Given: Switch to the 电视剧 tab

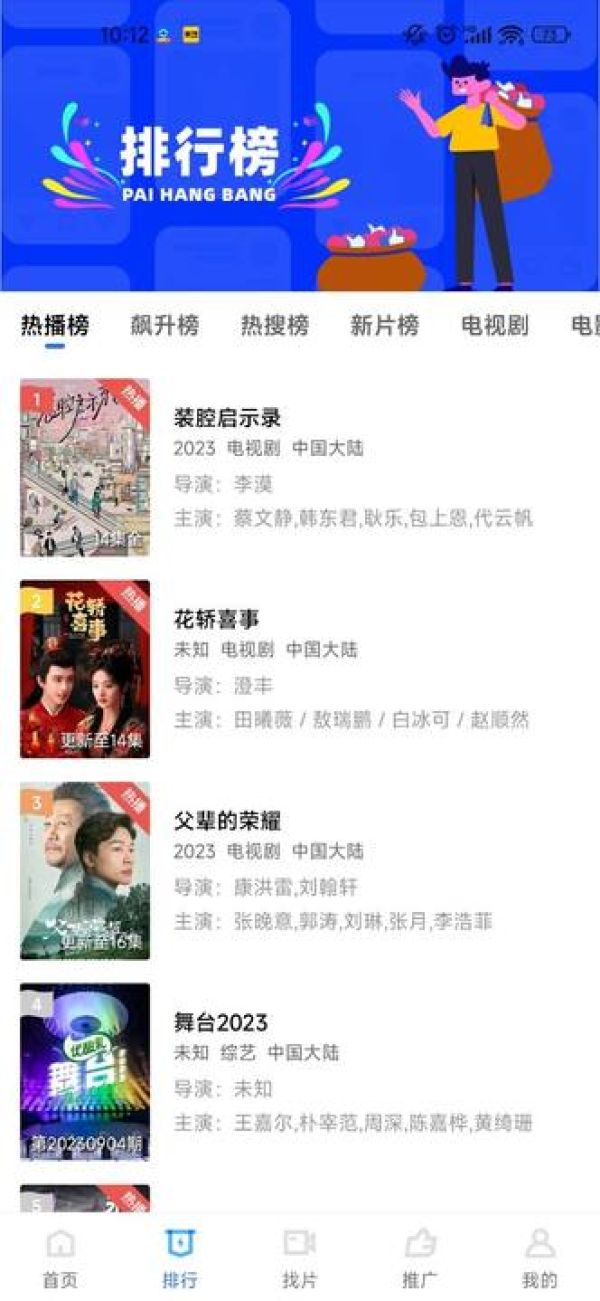Looking at the screenshot, I should click(494, 326).
